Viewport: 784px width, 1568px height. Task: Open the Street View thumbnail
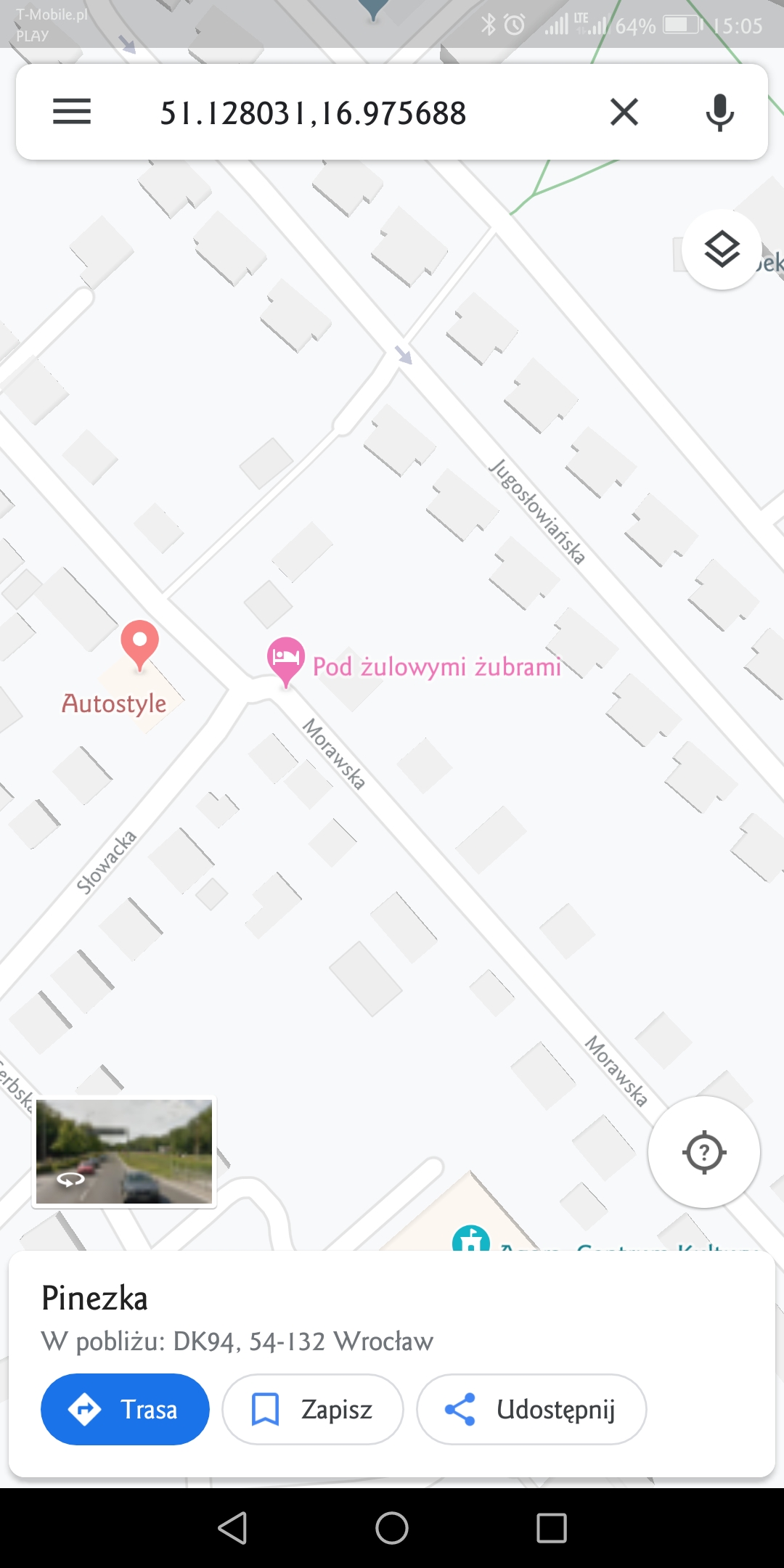(x=124, y=1151)
